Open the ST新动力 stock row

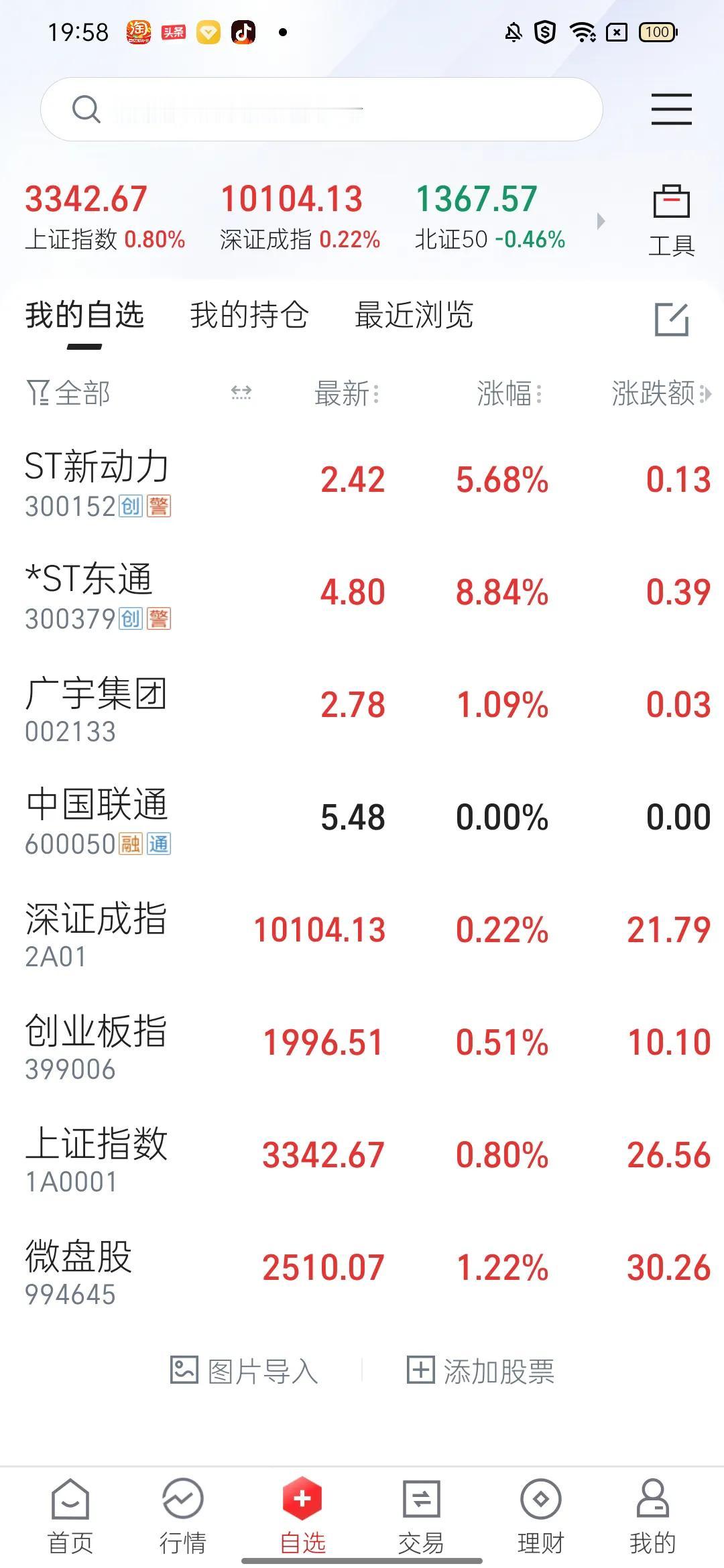[x=362, y=480]
